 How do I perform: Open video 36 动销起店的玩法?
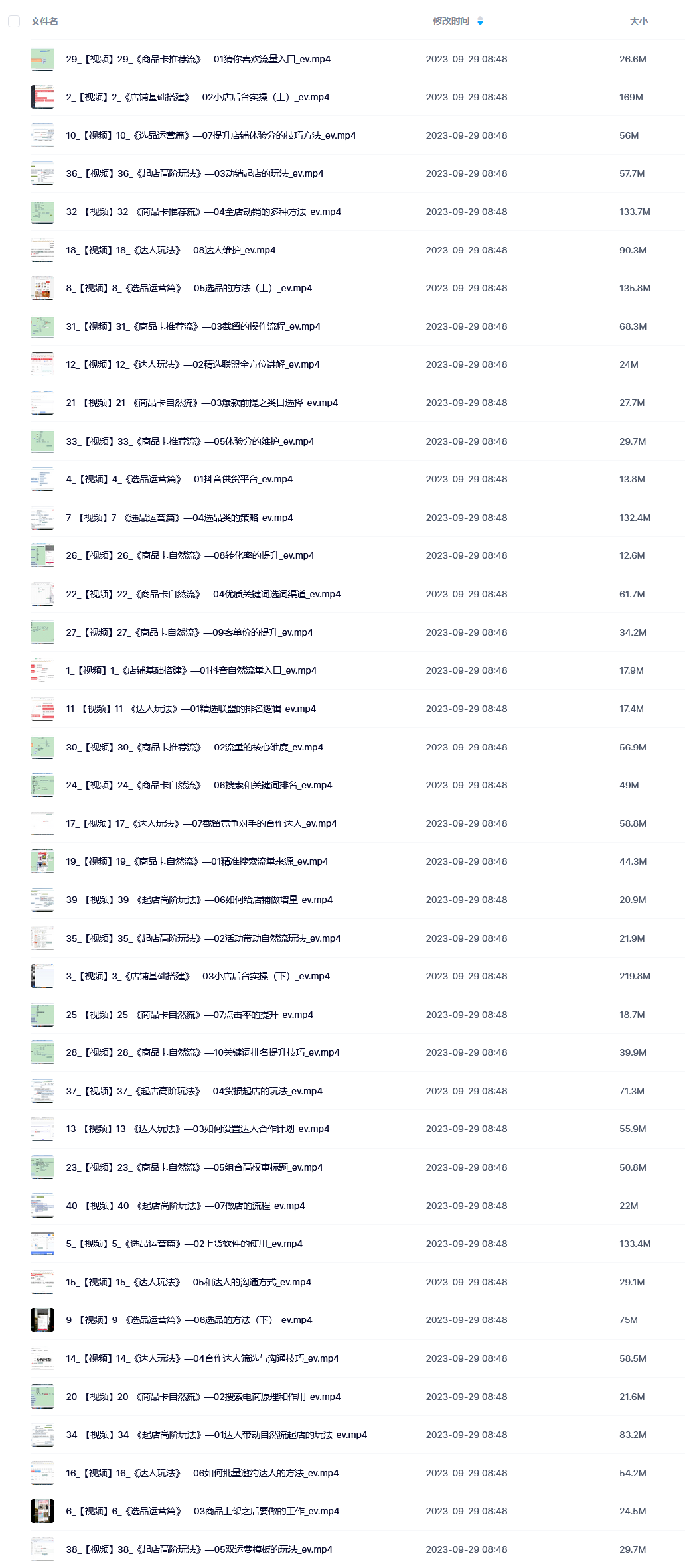click(194, 173)
